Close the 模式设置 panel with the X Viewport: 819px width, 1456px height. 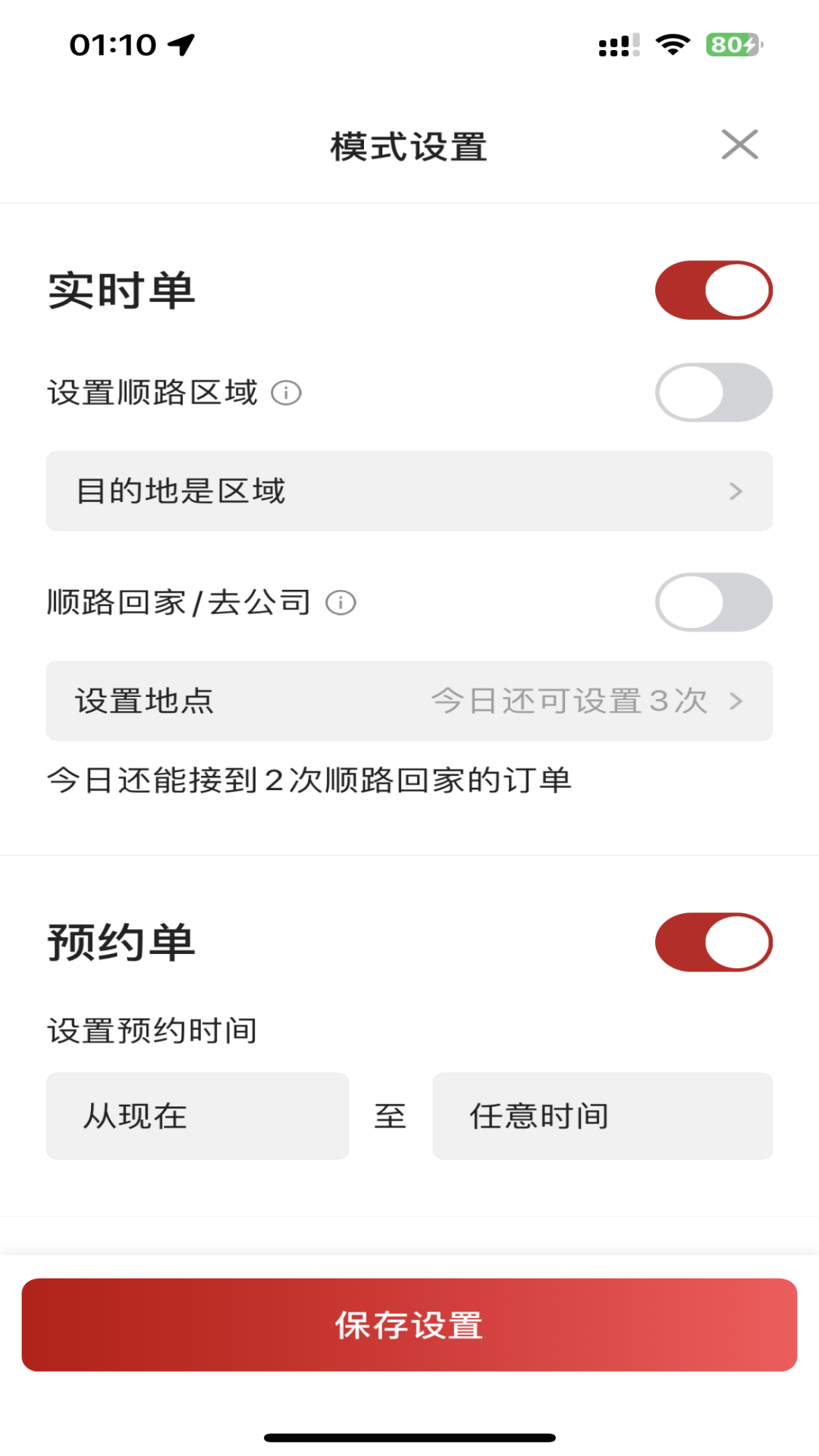click(739, 145)
